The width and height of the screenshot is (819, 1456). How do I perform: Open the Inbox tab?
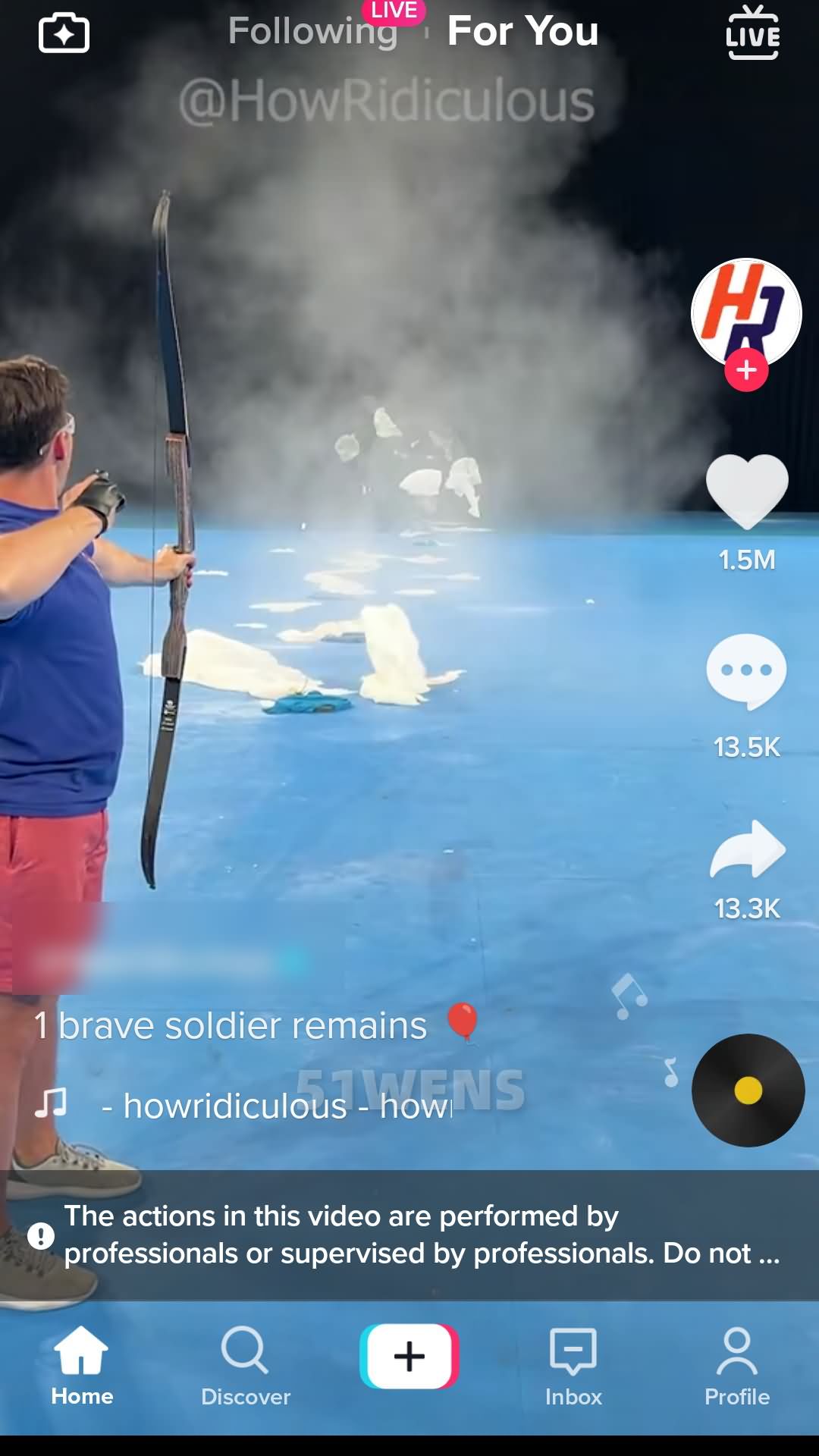(x=573, y=1365)
